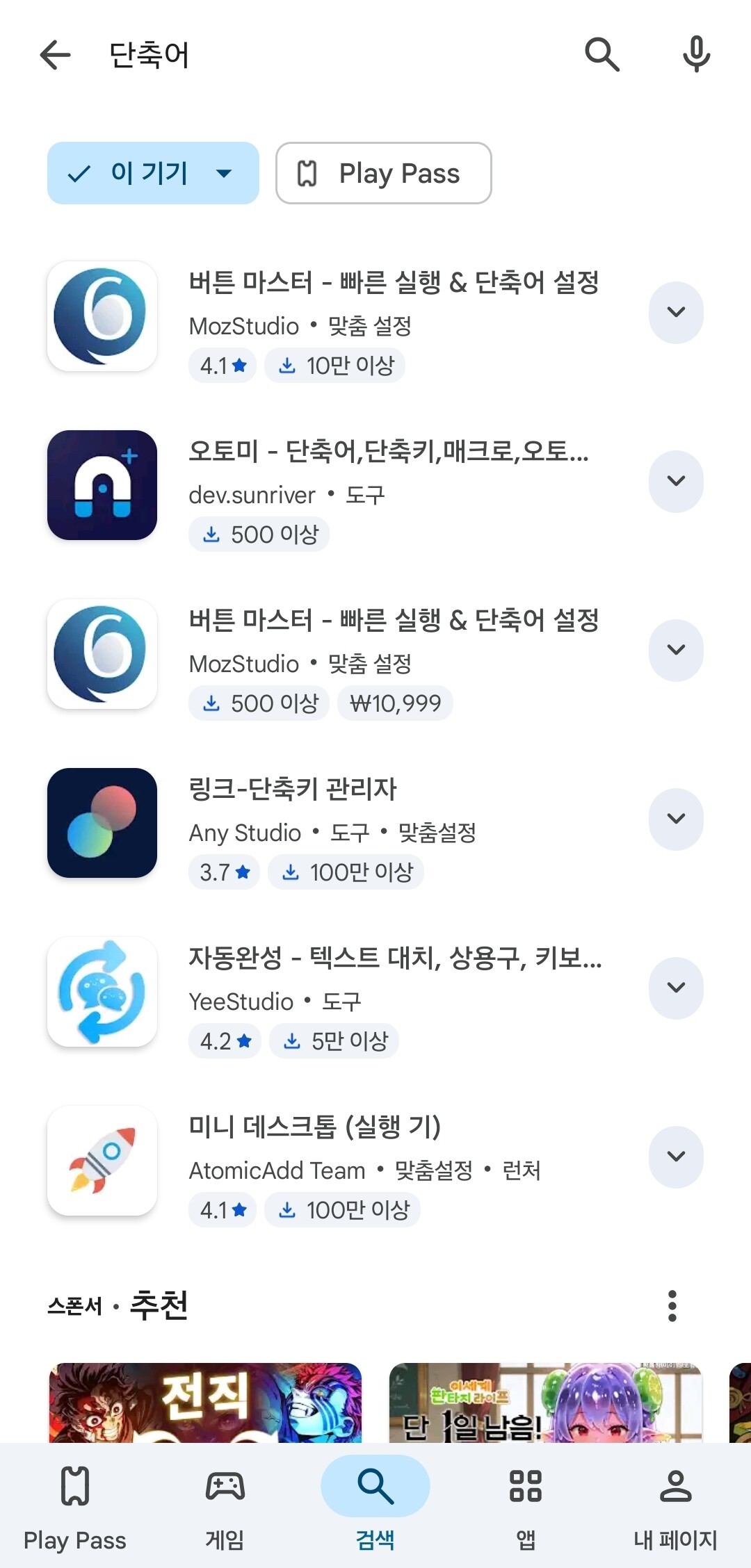Viewport: 751px width, 1568px height.
Task: Expand details for 미니 데스크톱 result
Action: [676, 1157]
